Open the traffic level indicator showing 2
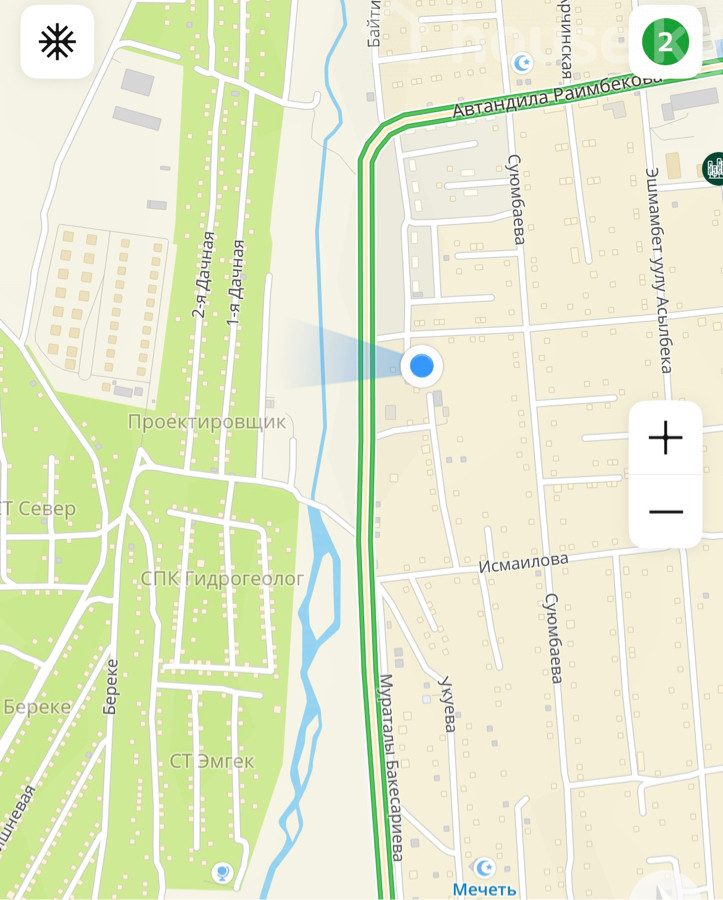The image size is (723, 900). [x=665, y=42]
